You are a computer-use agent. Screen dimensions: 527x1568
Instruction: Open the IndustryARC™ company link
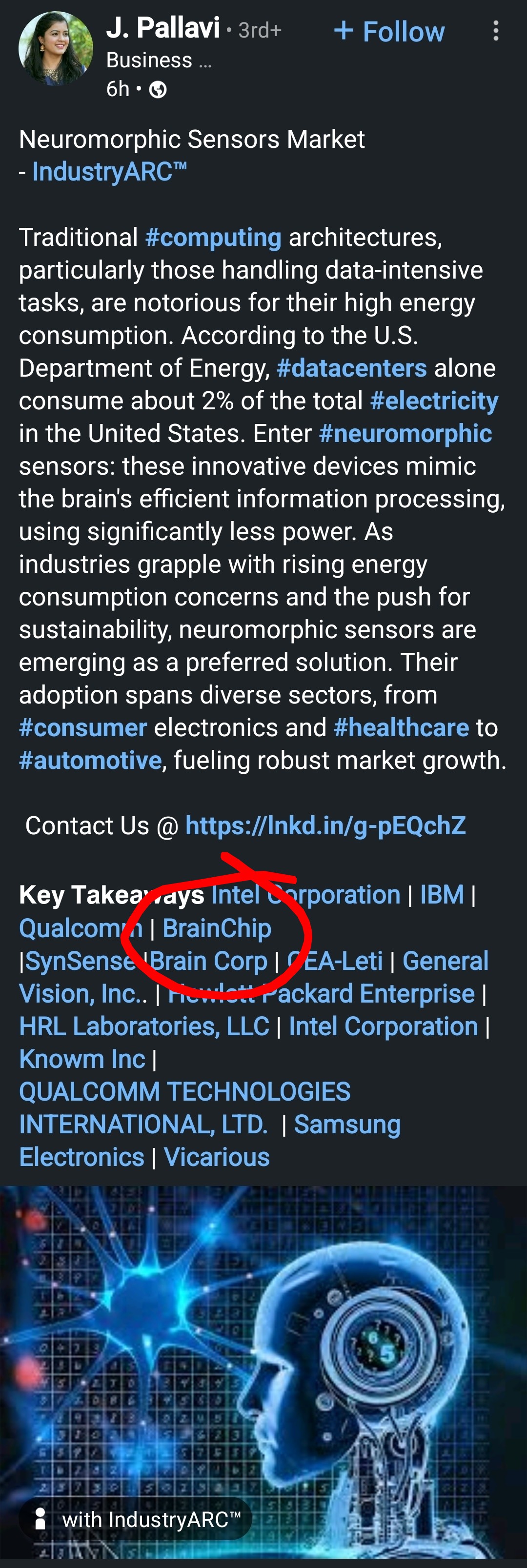(x=109, y=172)
